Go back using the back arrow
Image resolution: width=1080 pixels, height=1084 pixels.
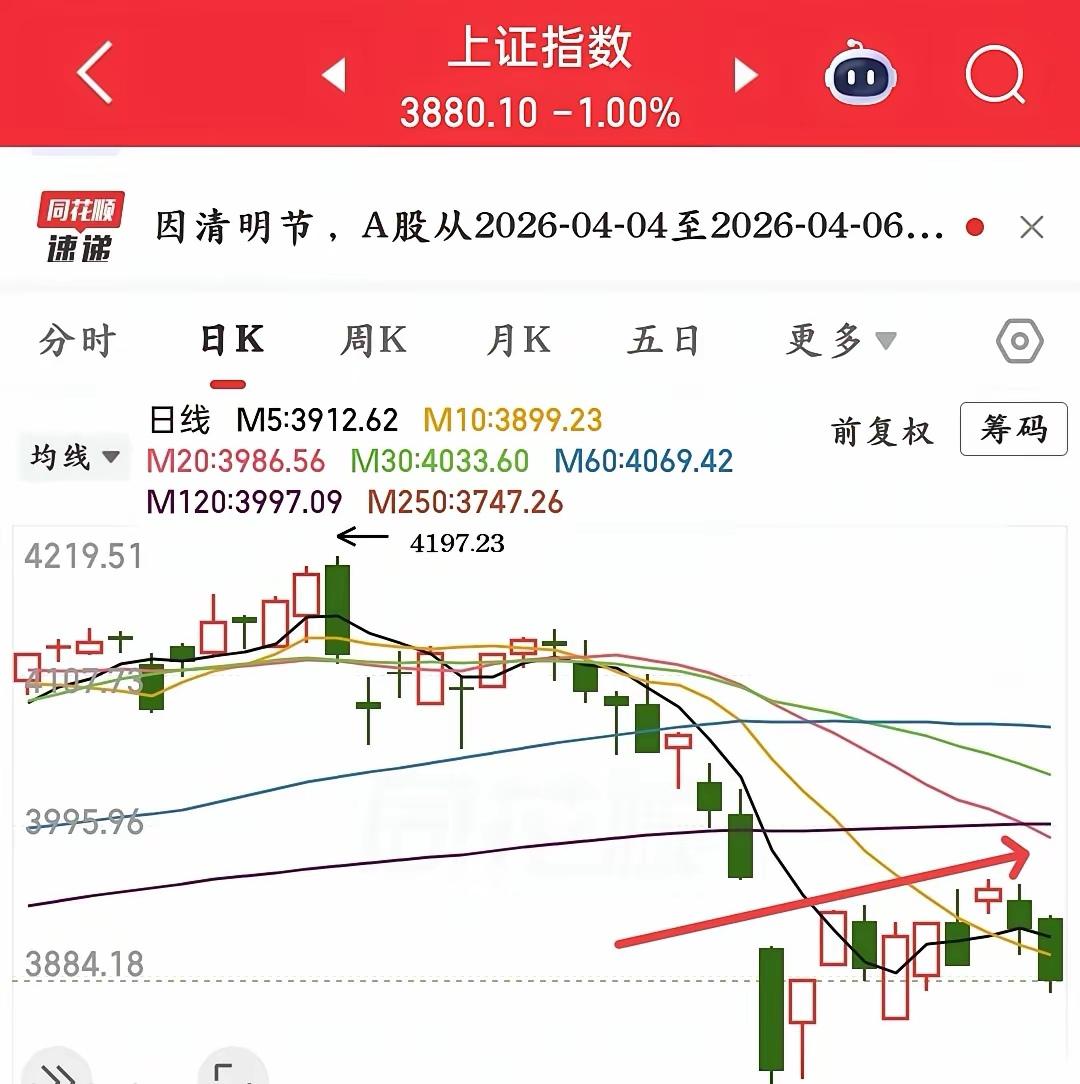point(96,75)
